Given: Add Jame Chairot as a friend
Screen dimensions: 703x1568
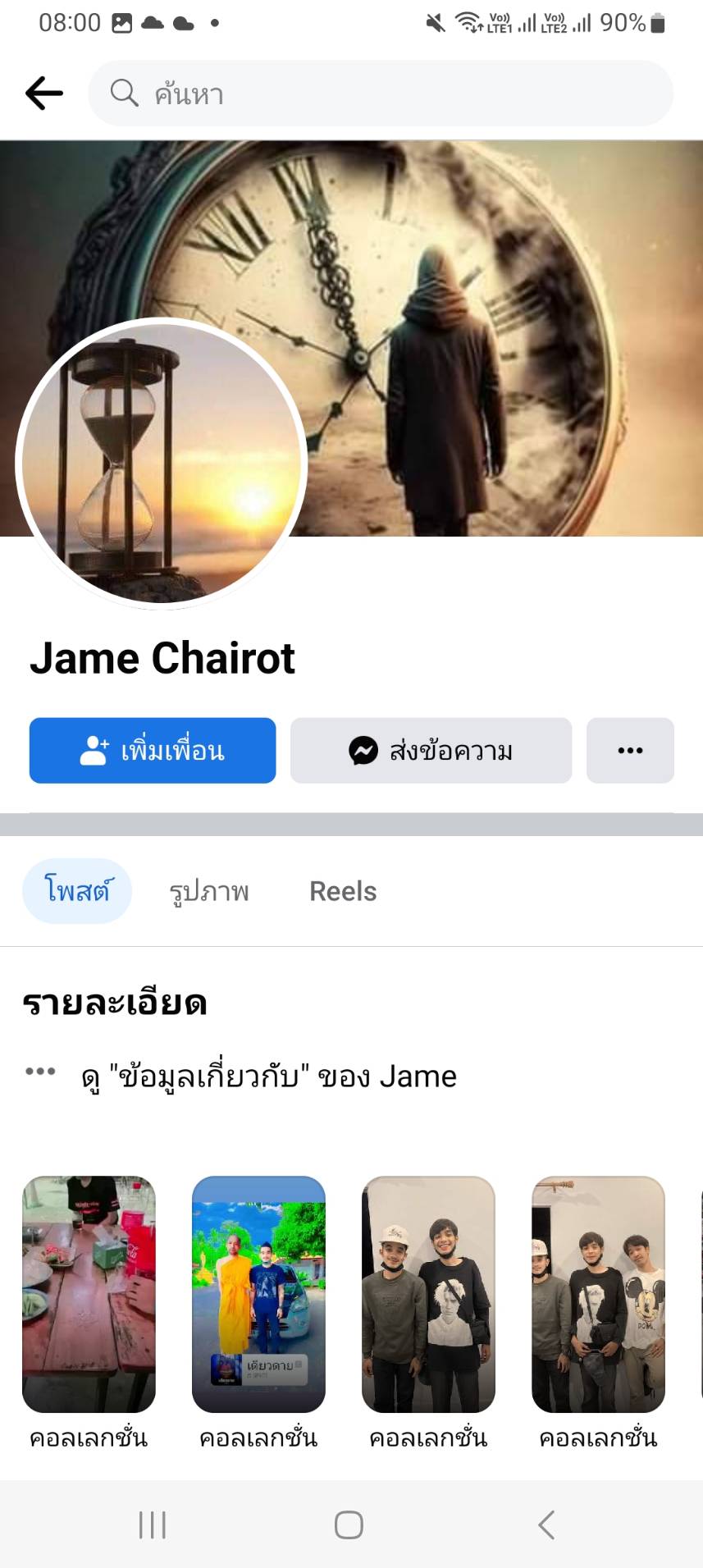Looking at the screenshot, I should click(x=153, y=751).
